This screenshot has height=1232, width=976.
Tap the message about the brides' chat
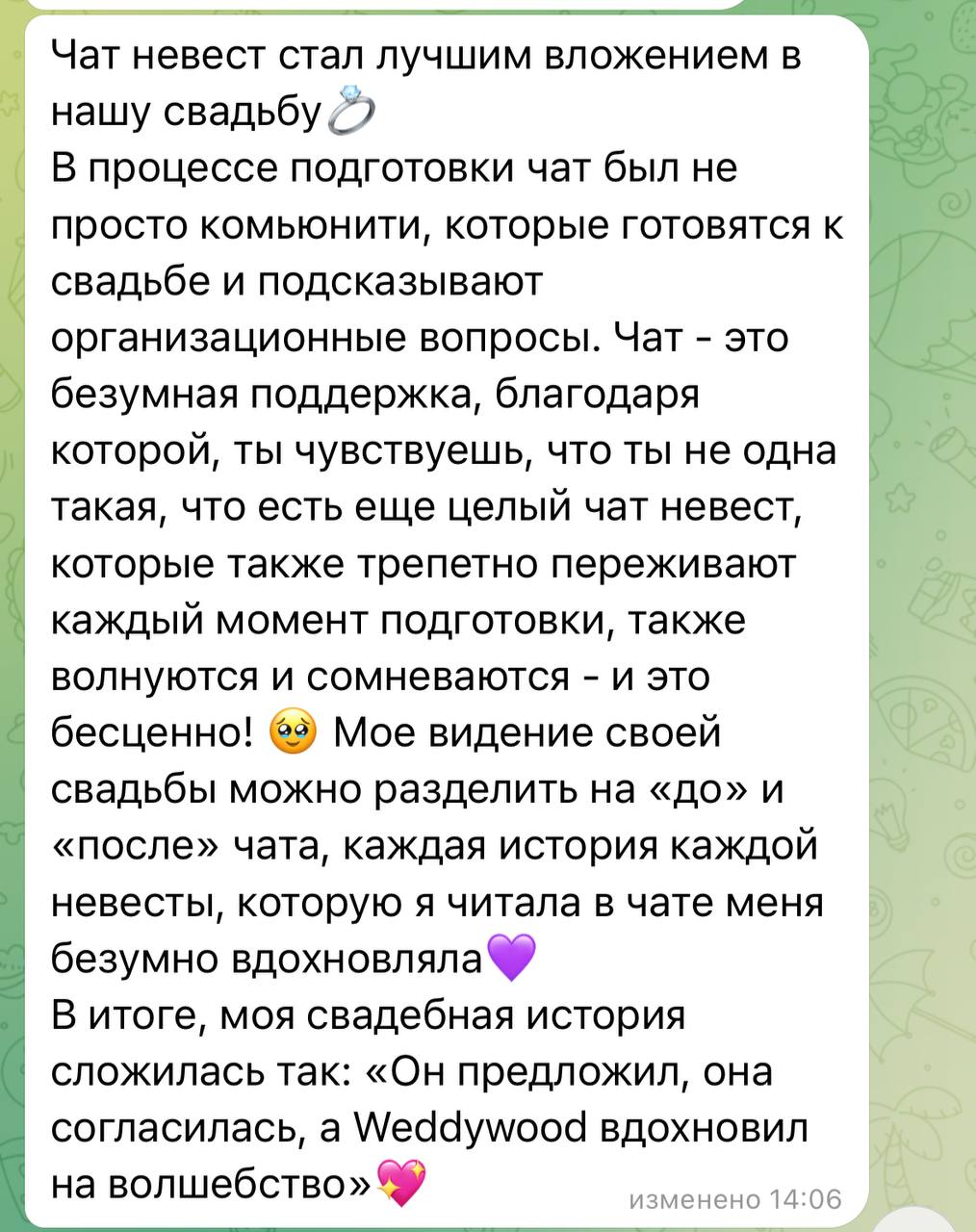click(x=443, y=616)
